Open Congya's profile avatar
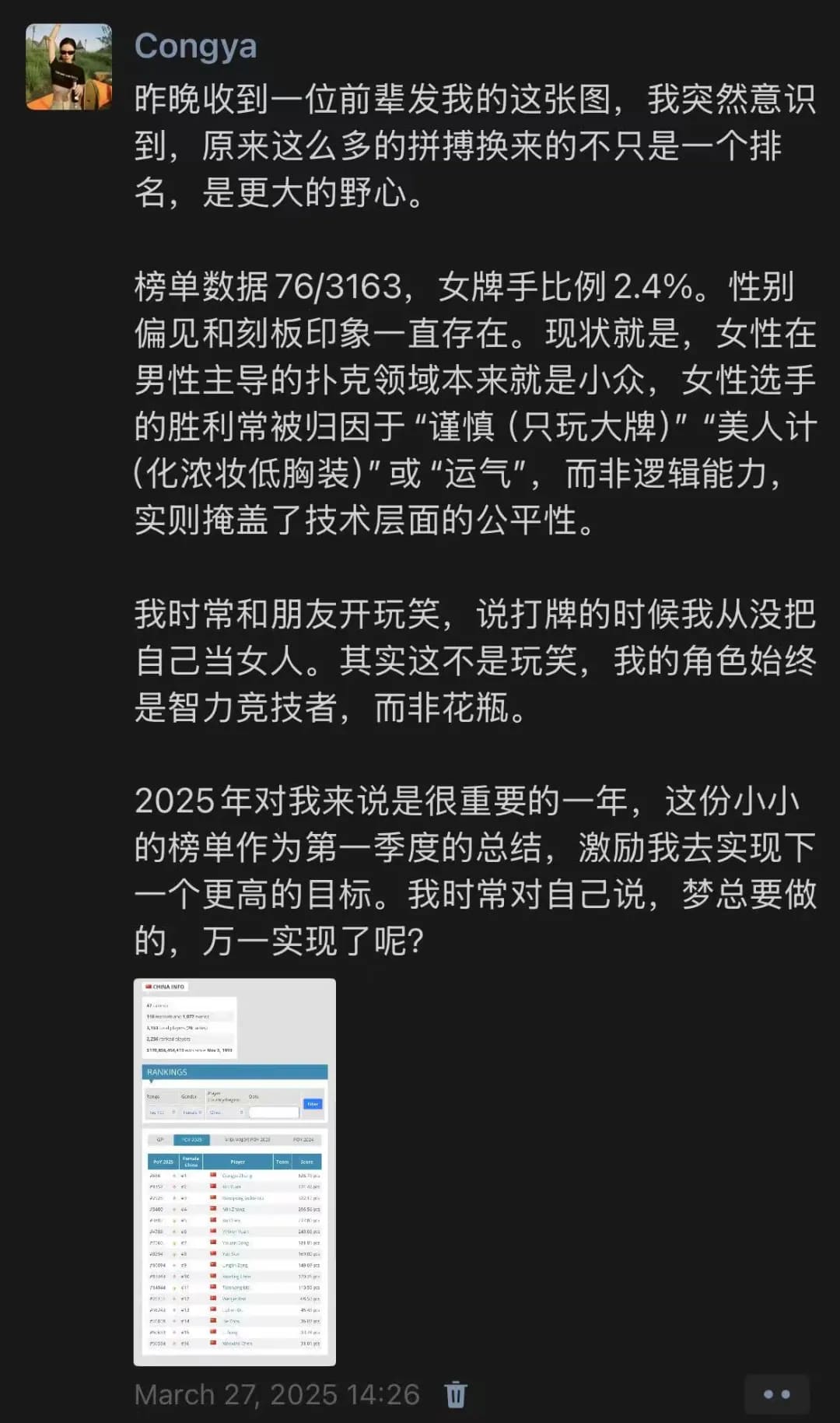Viewport: 840px width, 1423px height. tap(68, 67)
